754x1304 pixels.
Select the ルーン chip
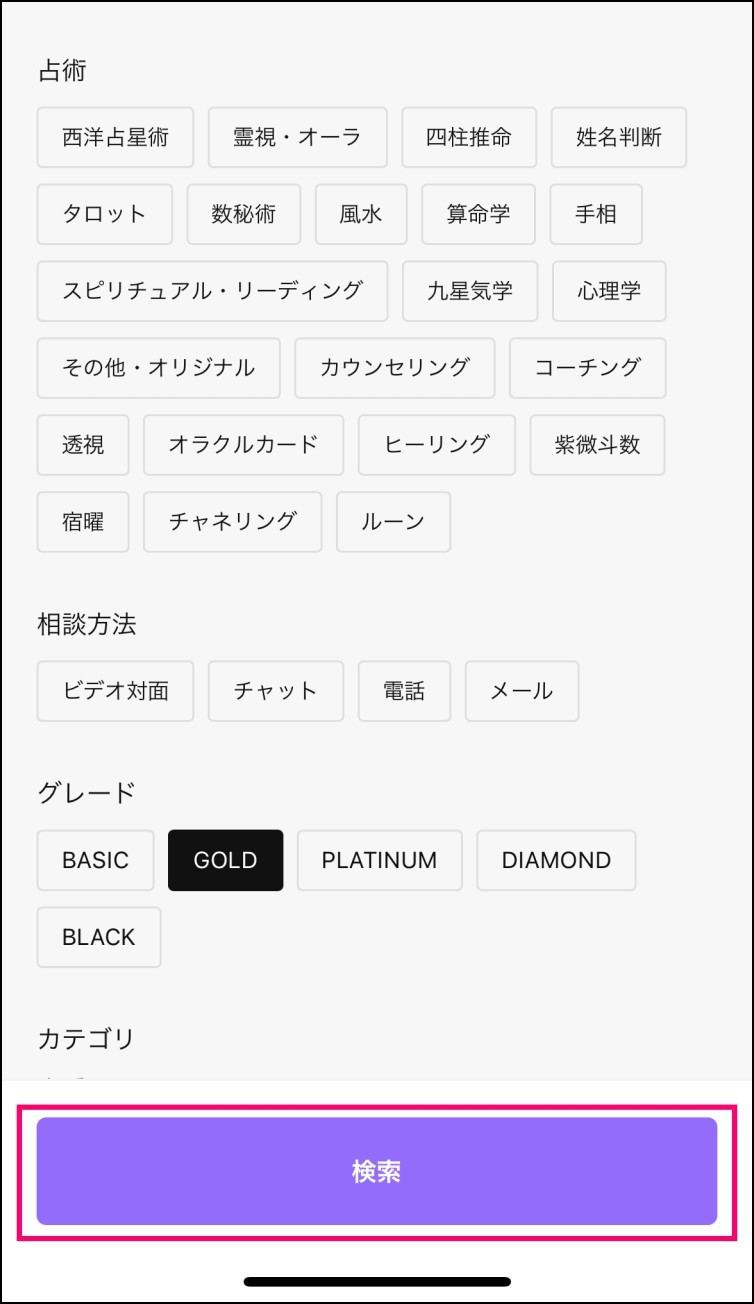point(393,522)
